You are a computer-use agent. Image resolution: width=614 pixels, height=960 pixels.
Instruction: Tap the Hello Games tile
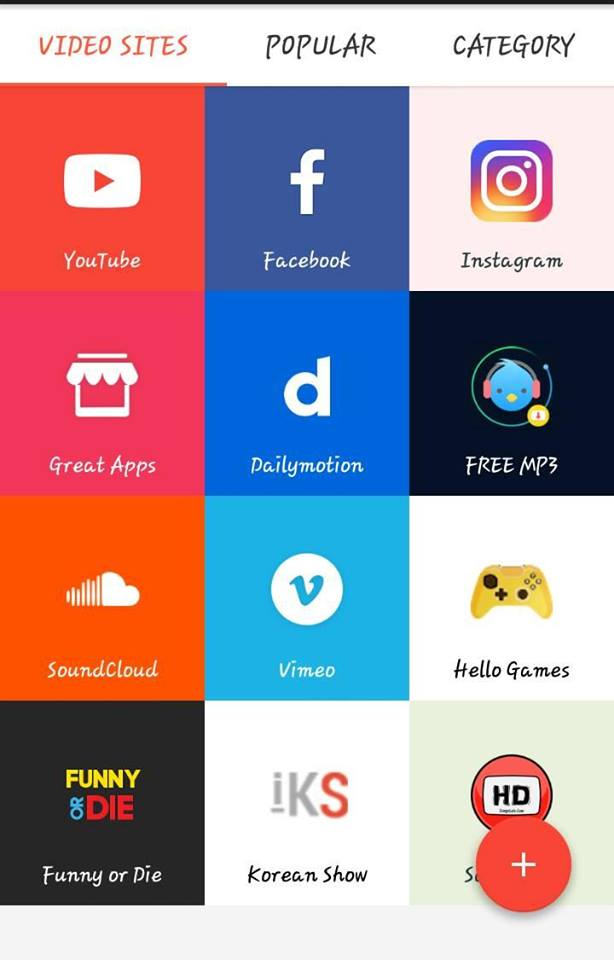511,598
